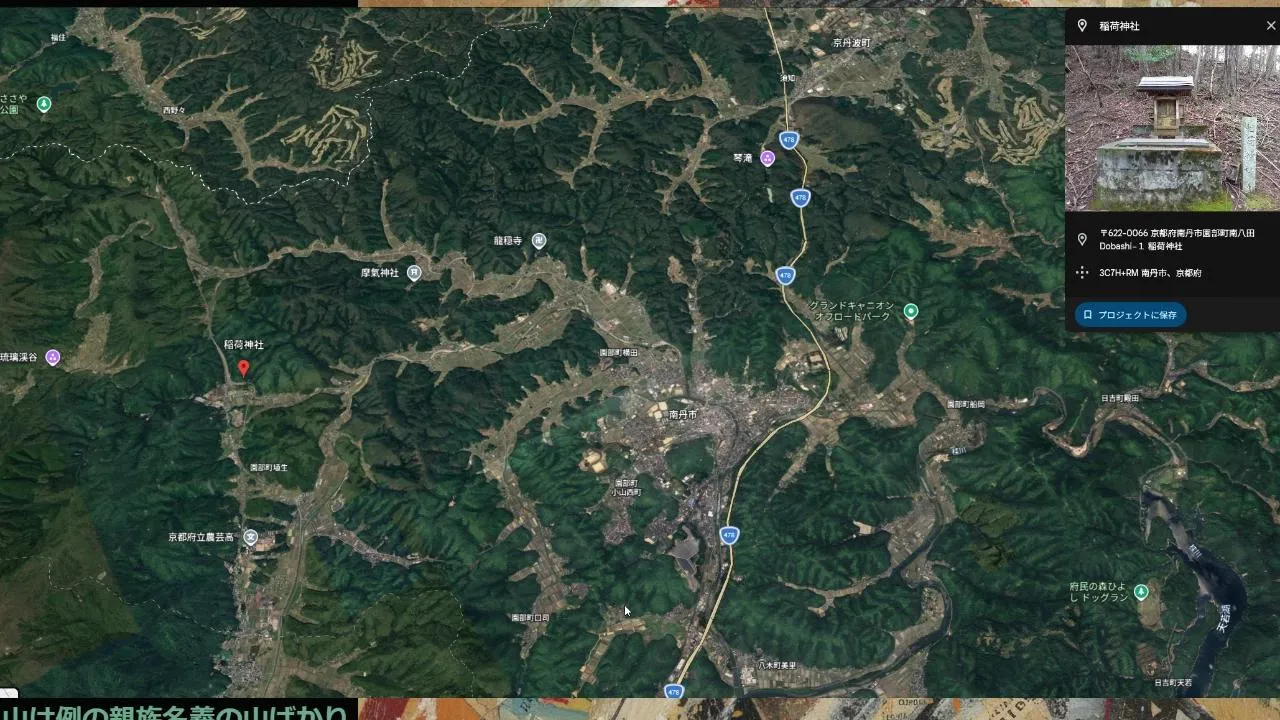The height and width of the screenshot is (720, 1280).
Task: Open the 府民の森ひよしドッグラン marker
Action: coord(1141,592)
